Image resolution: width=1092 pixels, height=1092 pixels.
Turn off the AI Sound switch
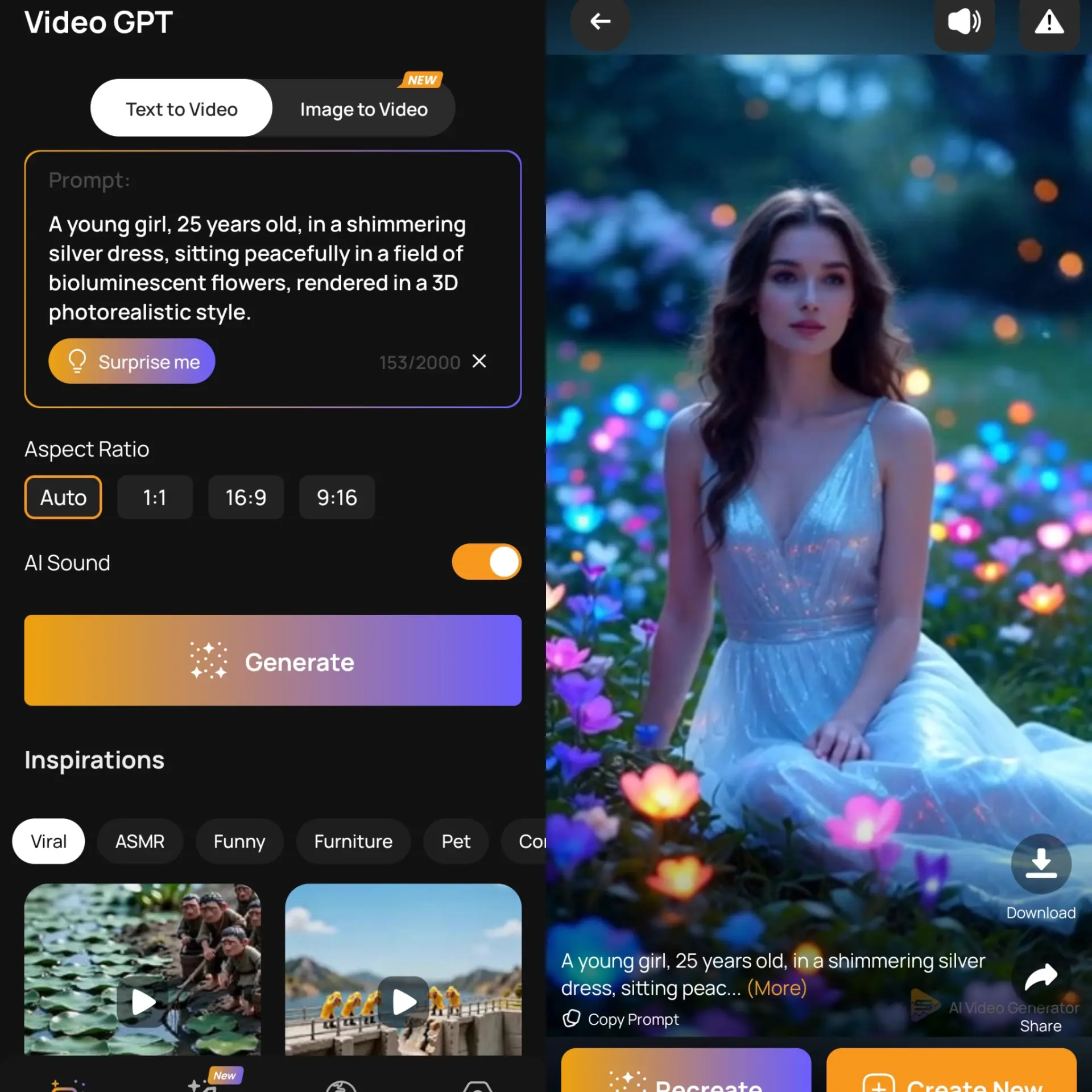(486, 562)
